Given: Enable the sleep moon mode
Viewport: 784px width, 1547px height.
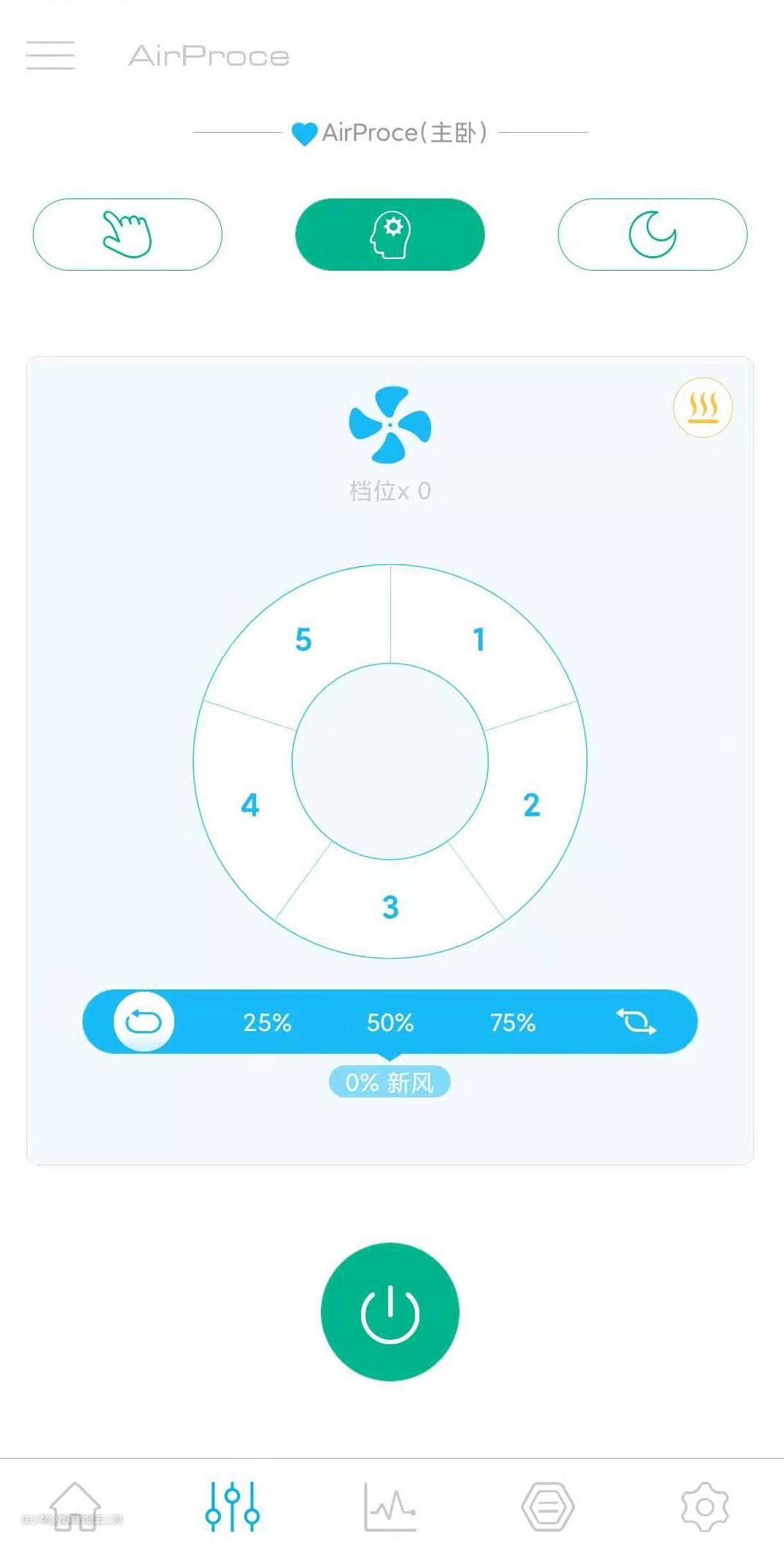Looking at the screenshot, I should tap(652, 234).
